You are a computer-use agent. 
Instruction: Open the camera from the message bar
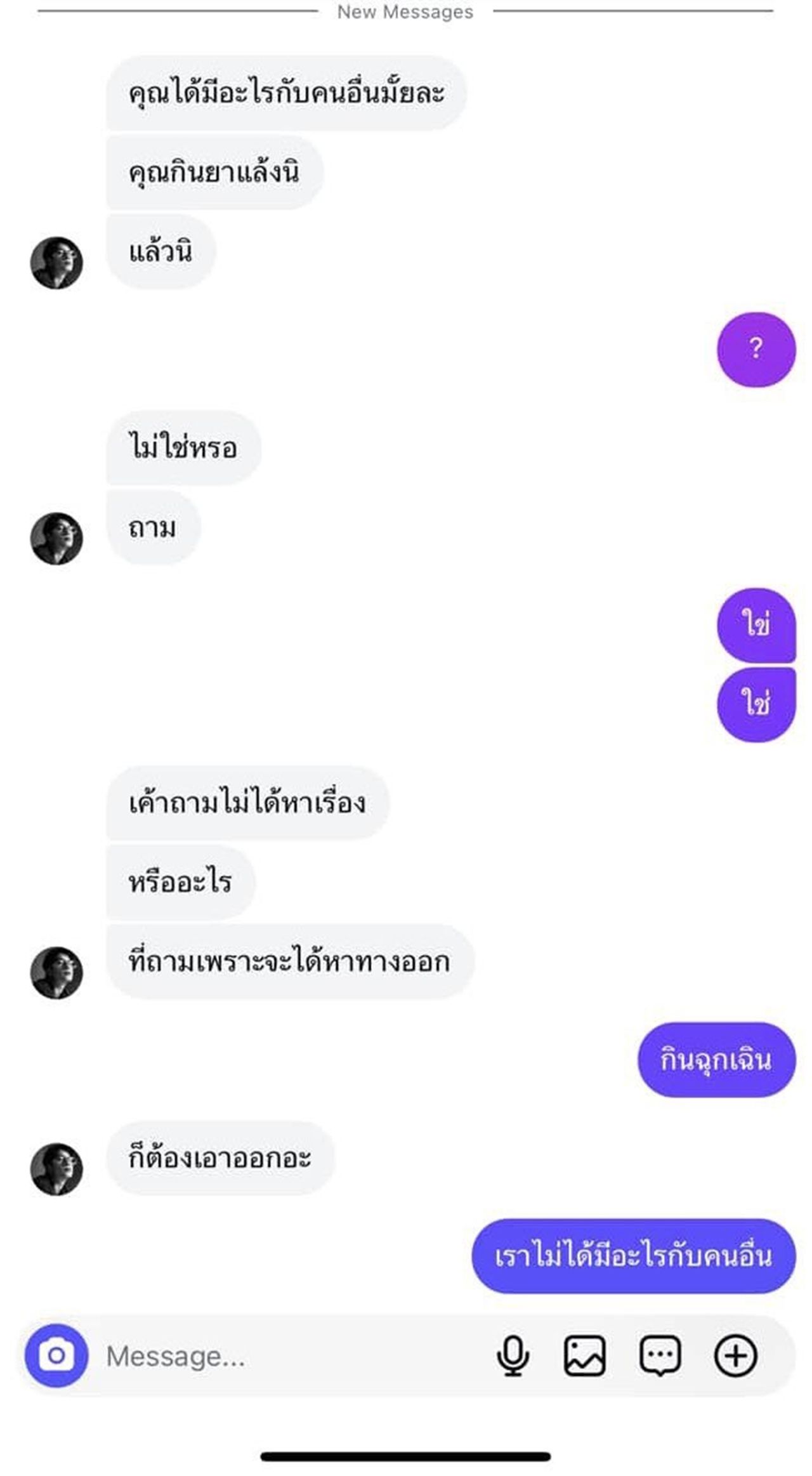tap(56, 1356)
